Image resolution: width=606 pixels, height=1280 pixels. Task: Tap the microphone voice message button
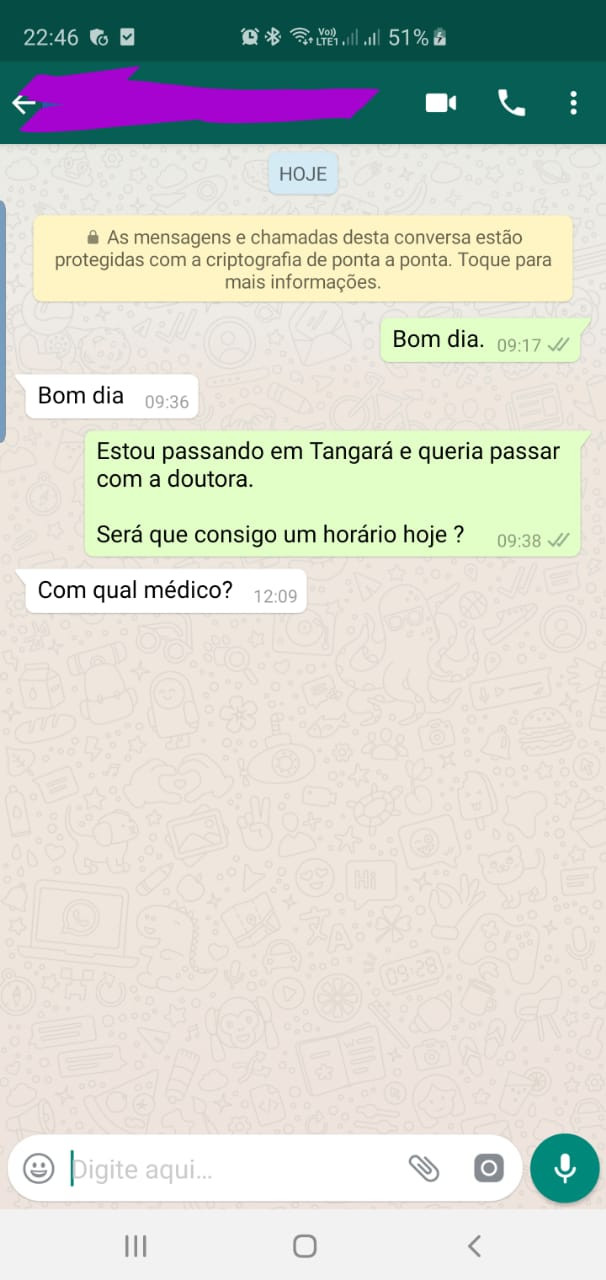point(565,1167)
